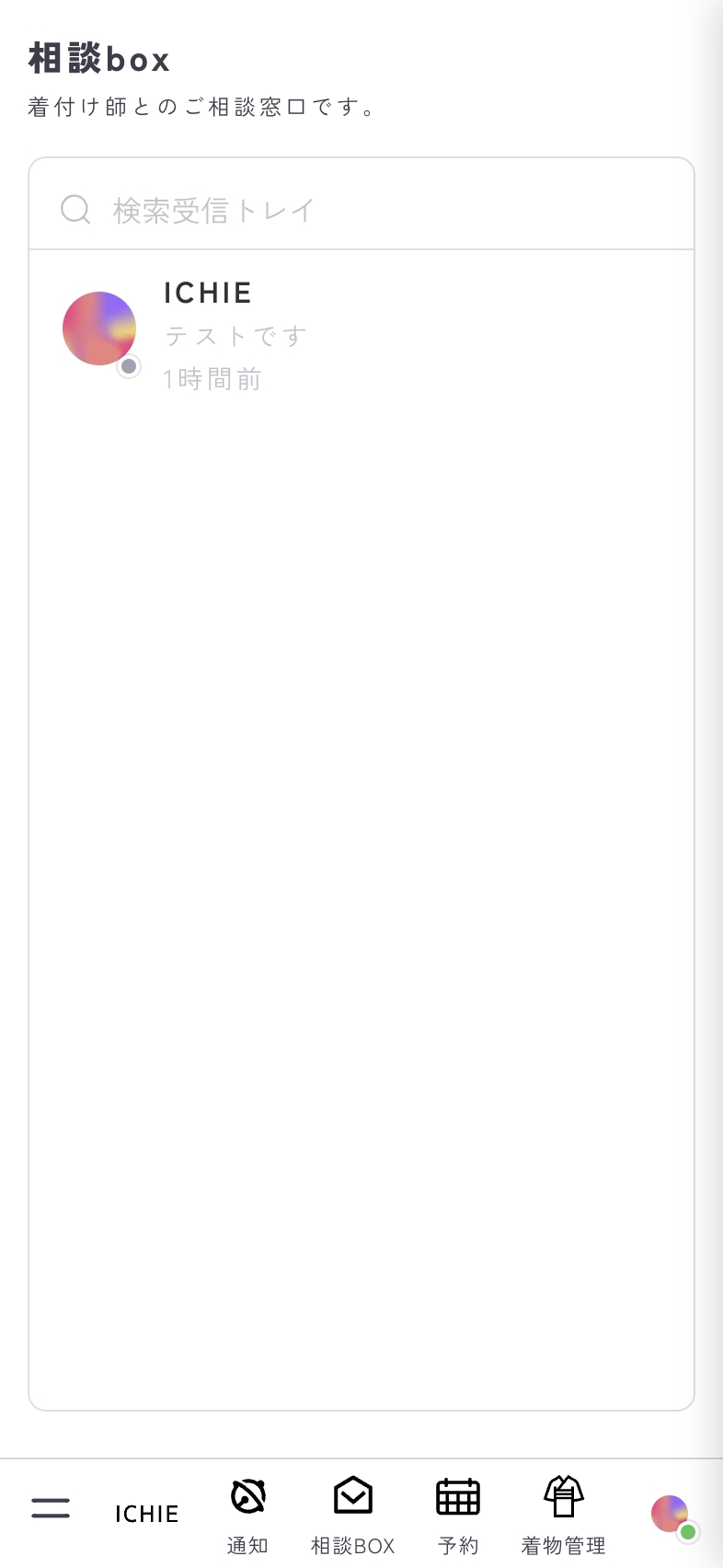Open the profile avatar in bottom bar
Viewport: 723px width, 1568px height.
point(671,1515)
